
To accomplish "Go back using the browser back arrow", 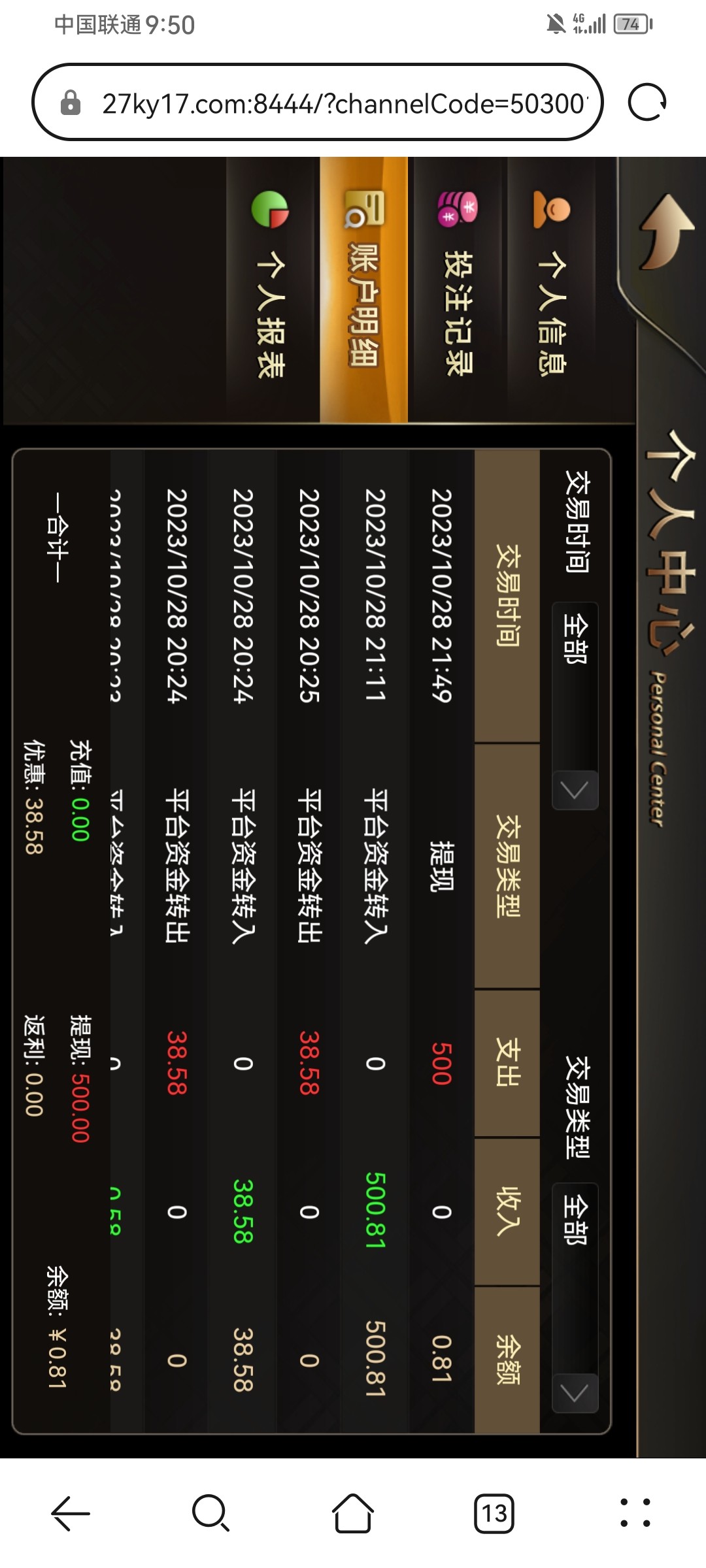I will click(x=71, y=1513).
